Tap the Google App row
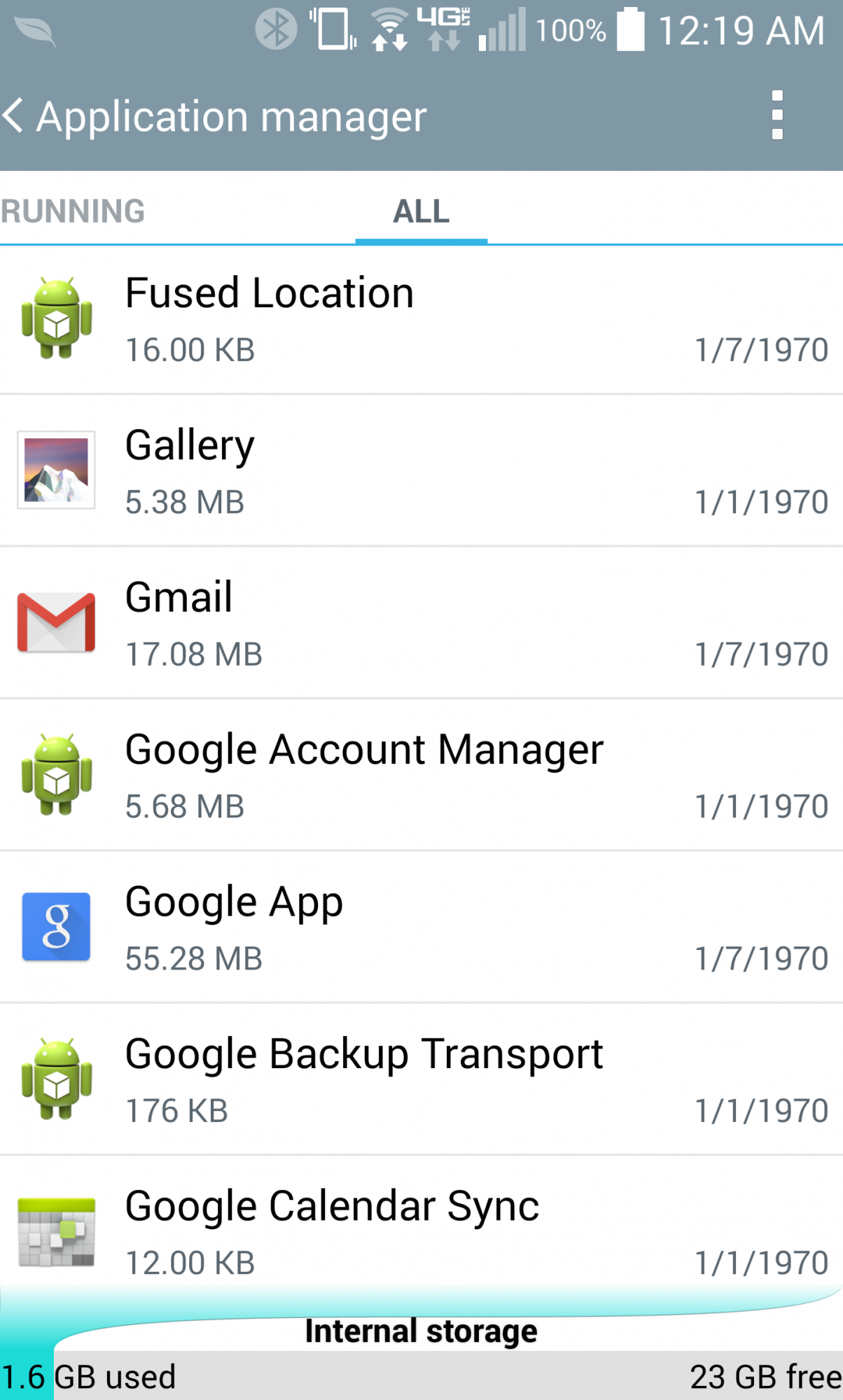Viewport: 843px width, 1400px height. pyautogui.click(x=420, y=927)
